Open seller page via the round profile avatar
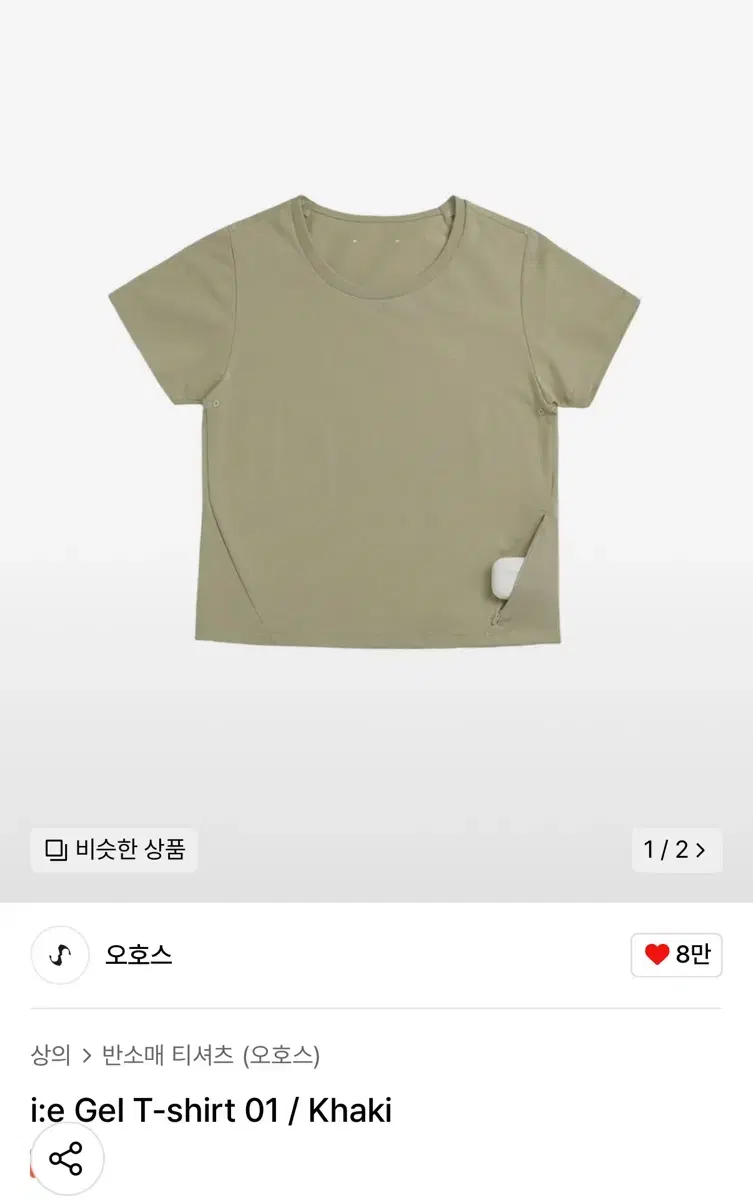The width and height of the screenshot is (753, 1200). [60, 955]
